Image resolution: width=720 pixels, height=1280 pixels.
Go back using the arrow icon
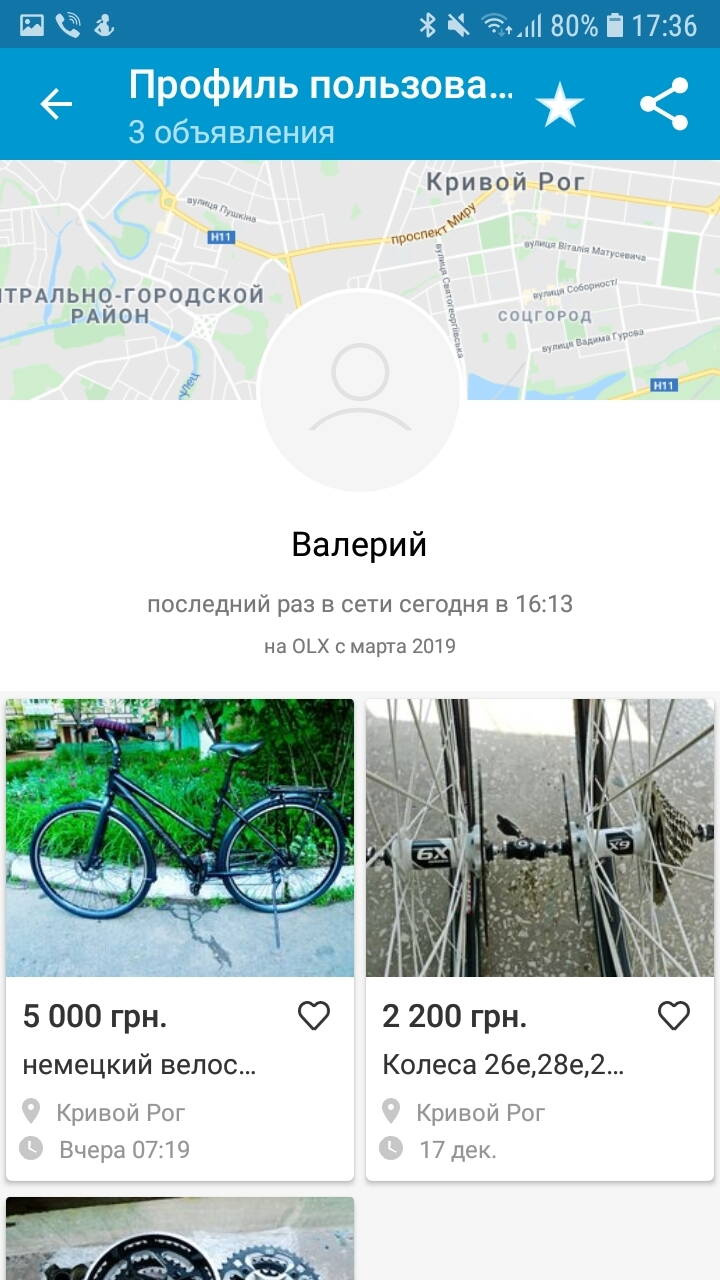[56, 104]
